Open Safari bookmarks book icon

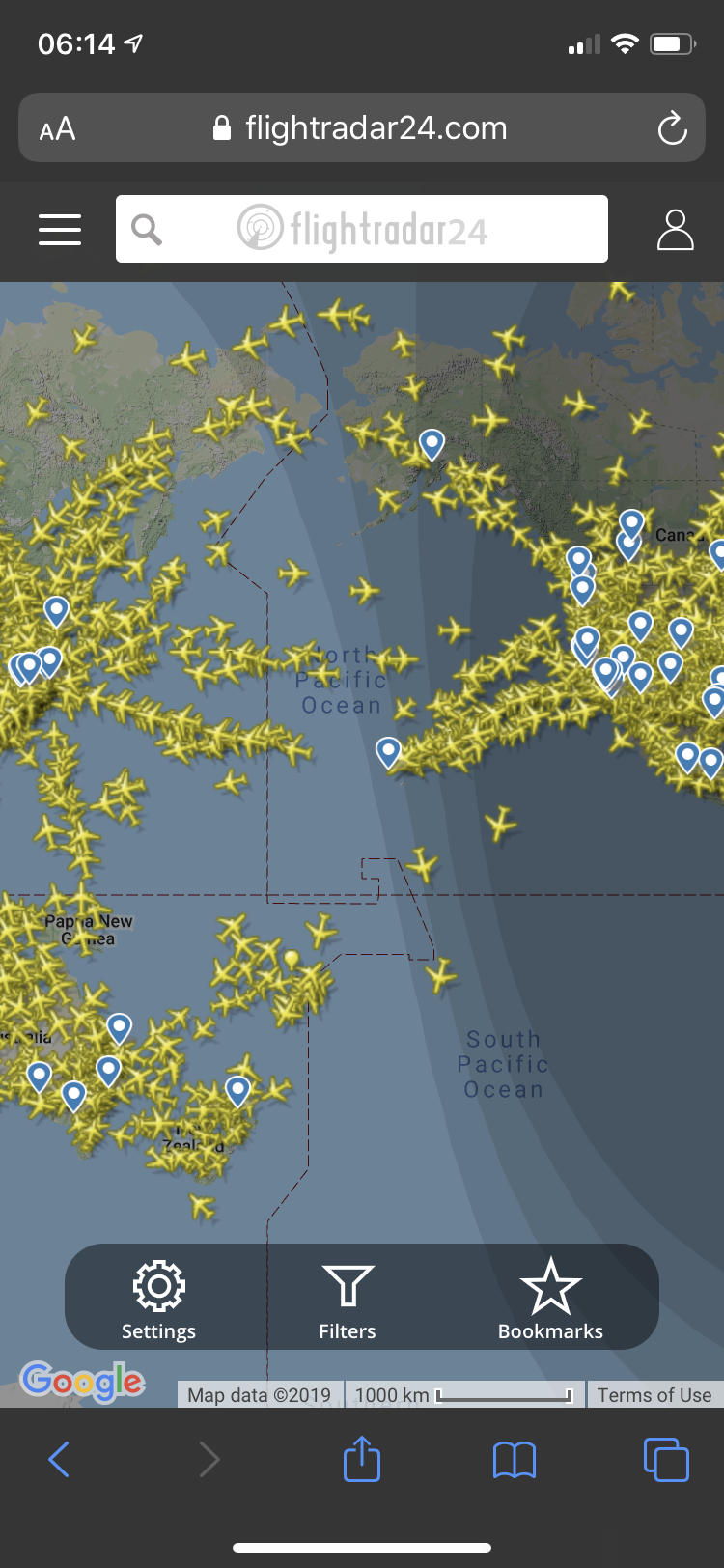pyautogui.click(x=514, y=1459)
